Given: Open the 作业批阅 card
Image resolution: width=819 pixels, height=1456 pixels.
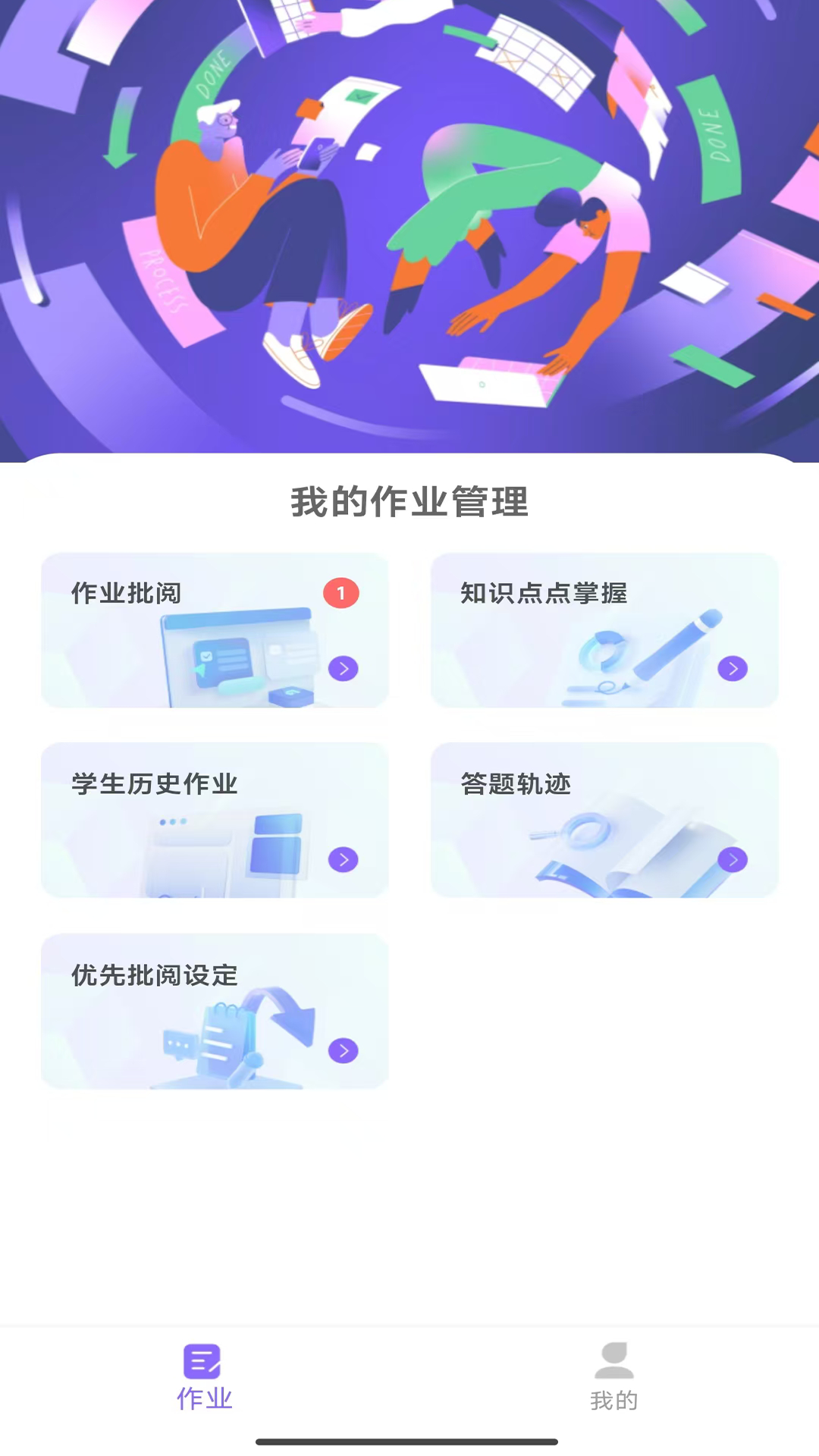Looking at the screenshot, I should pyautogui.click(x=215, y=630).
